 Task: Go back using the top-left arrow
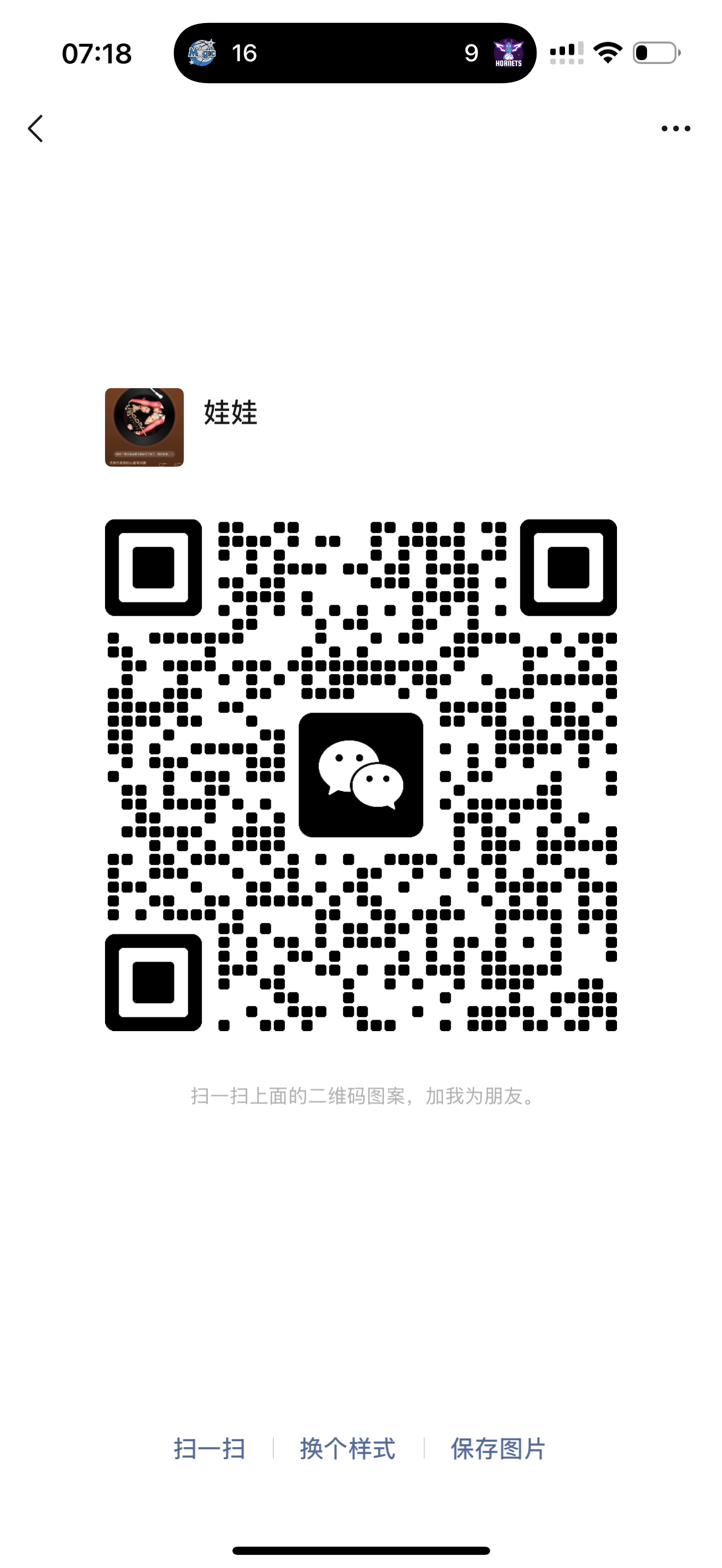pyautogui.click(x=36, y=128)
